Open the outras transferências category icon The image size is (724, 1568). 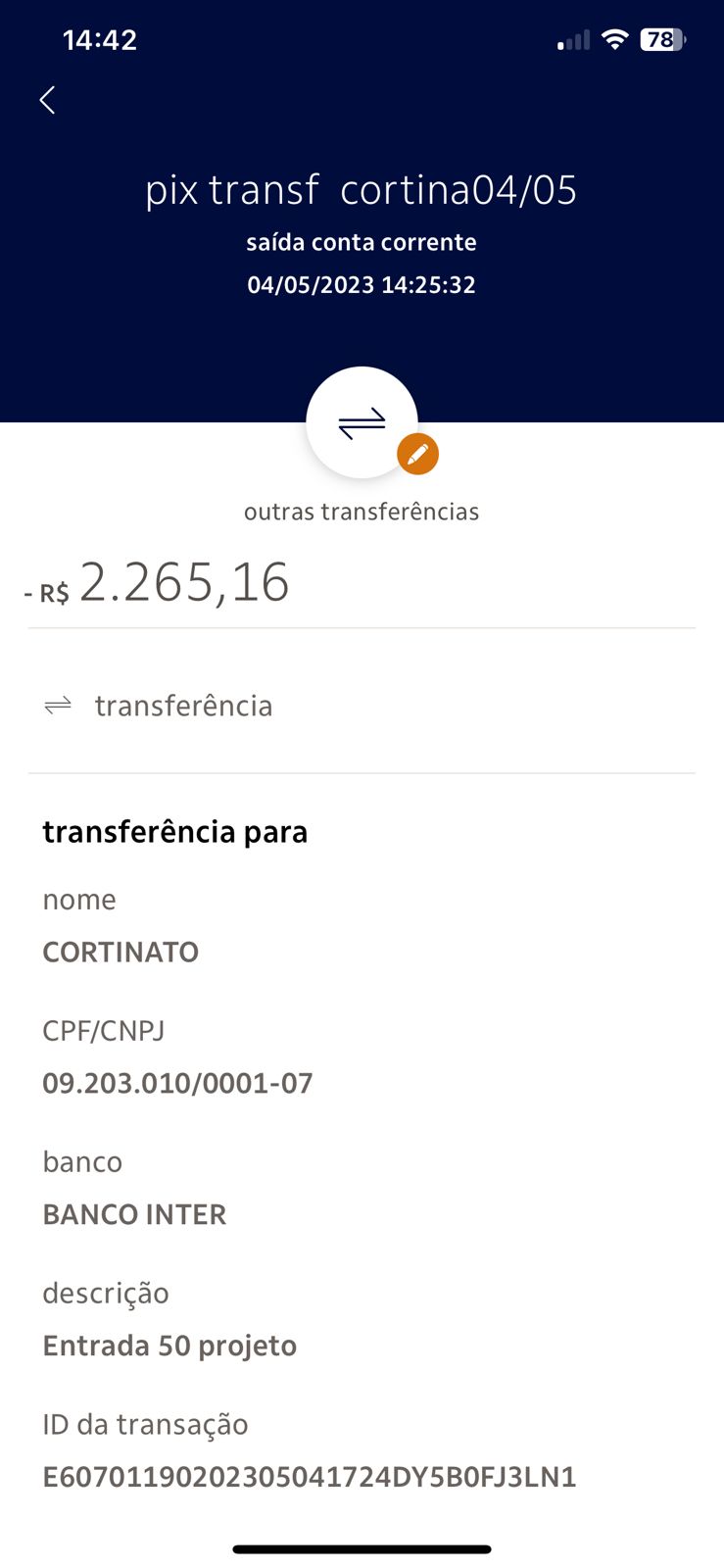362,422
